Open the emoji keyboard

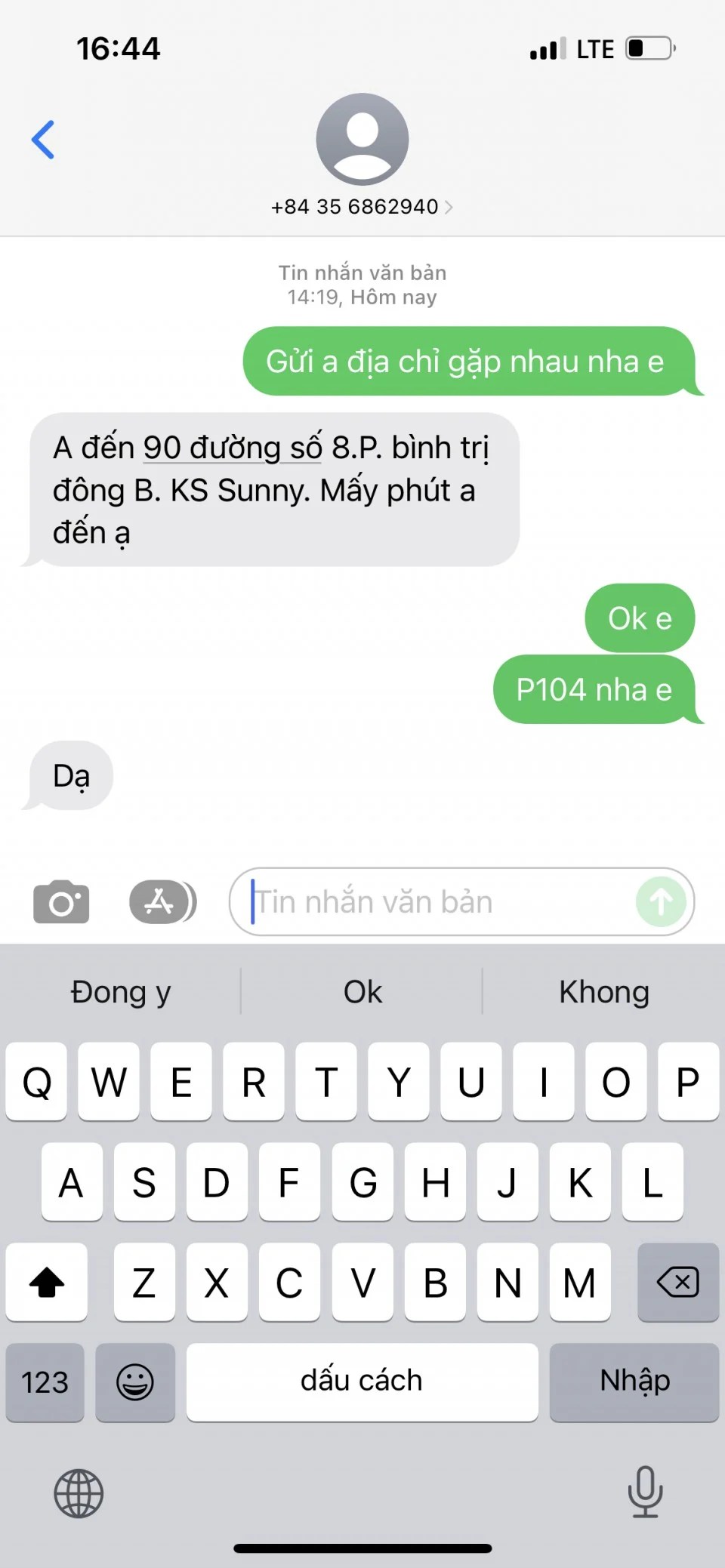[x=135, y=1382]
